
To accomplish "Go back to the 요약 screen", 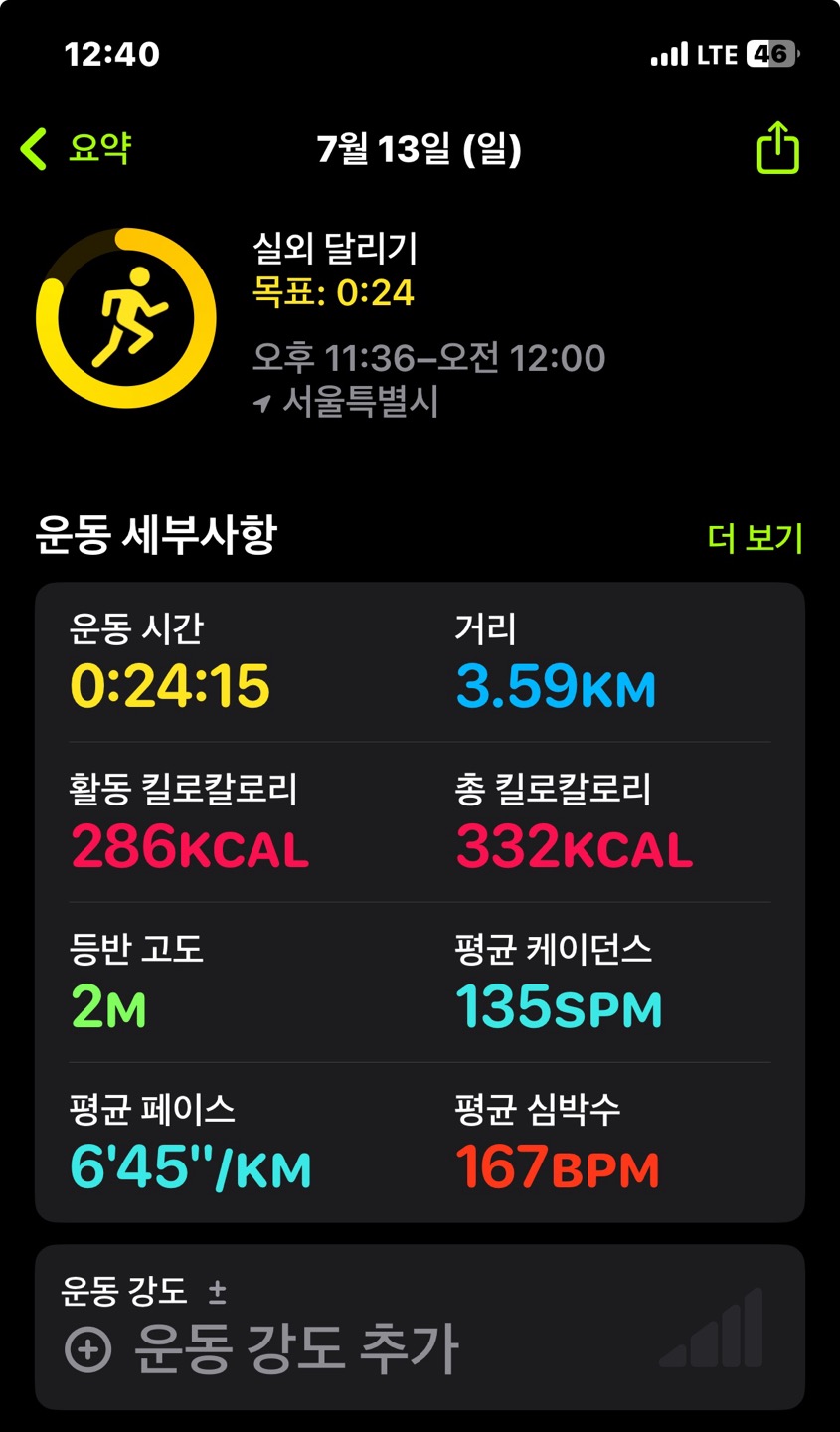I will [x=77, y=149].
